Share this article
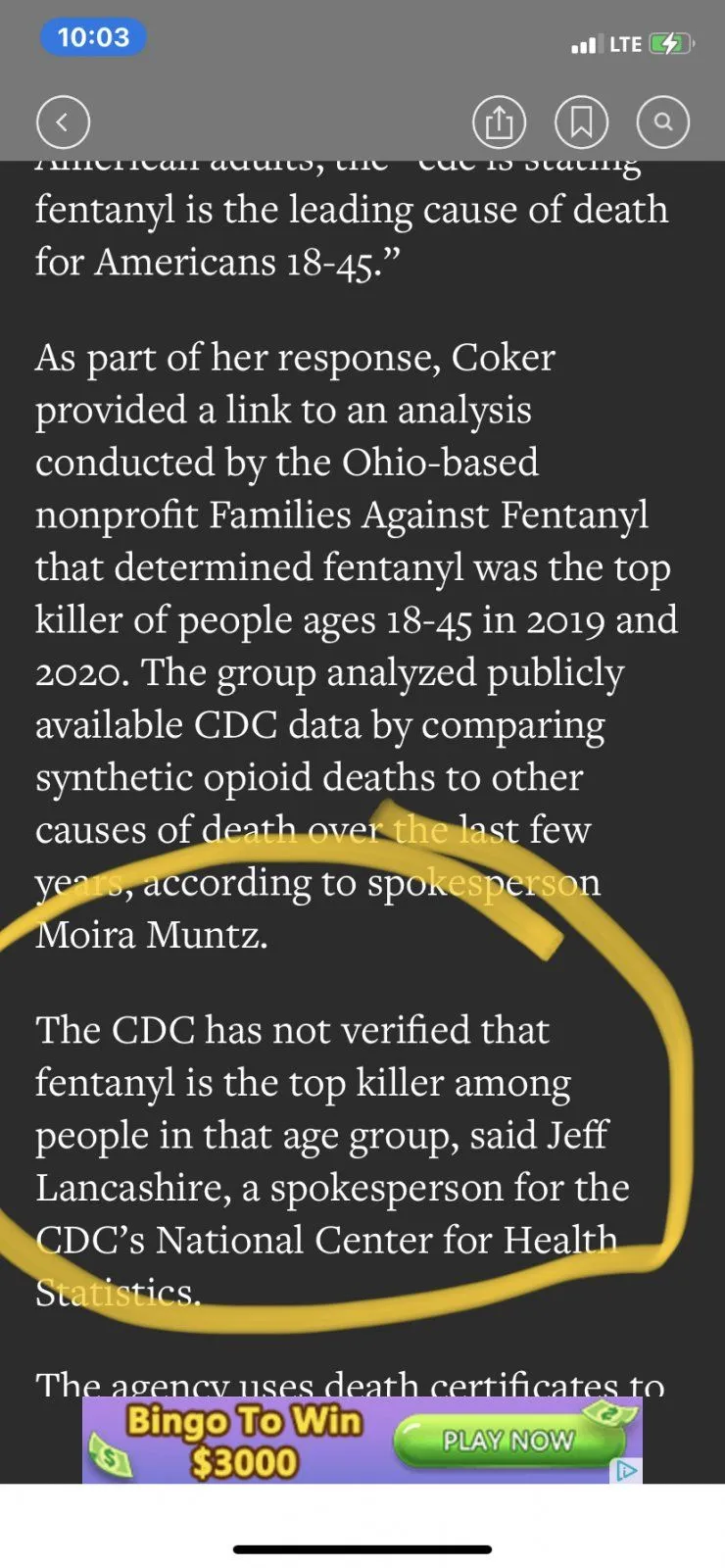 (499, 122)
